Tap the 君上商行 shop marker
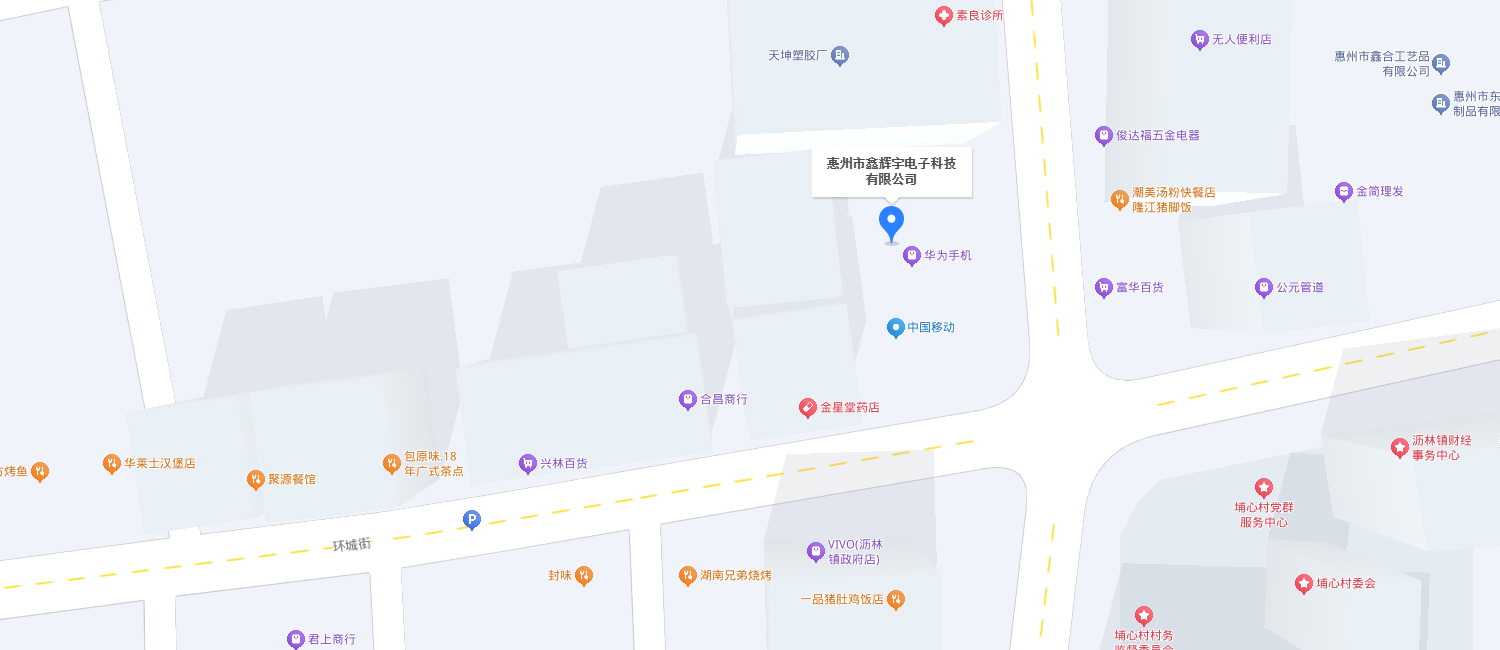This screenshot has height=650, width=1500. [x=296, y=640]
